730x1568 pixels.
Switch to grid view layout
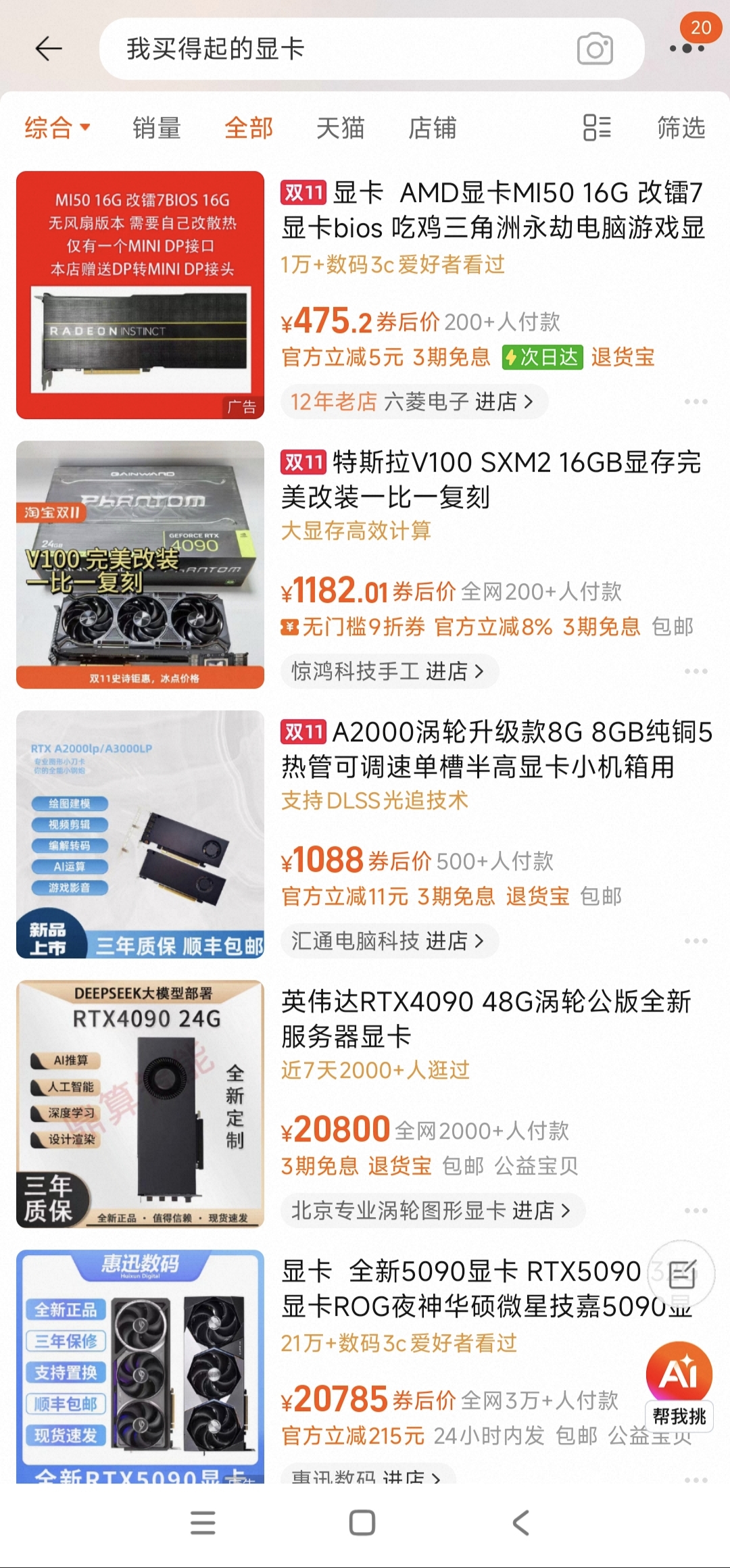pyautogui.click(x=598, y=128)
